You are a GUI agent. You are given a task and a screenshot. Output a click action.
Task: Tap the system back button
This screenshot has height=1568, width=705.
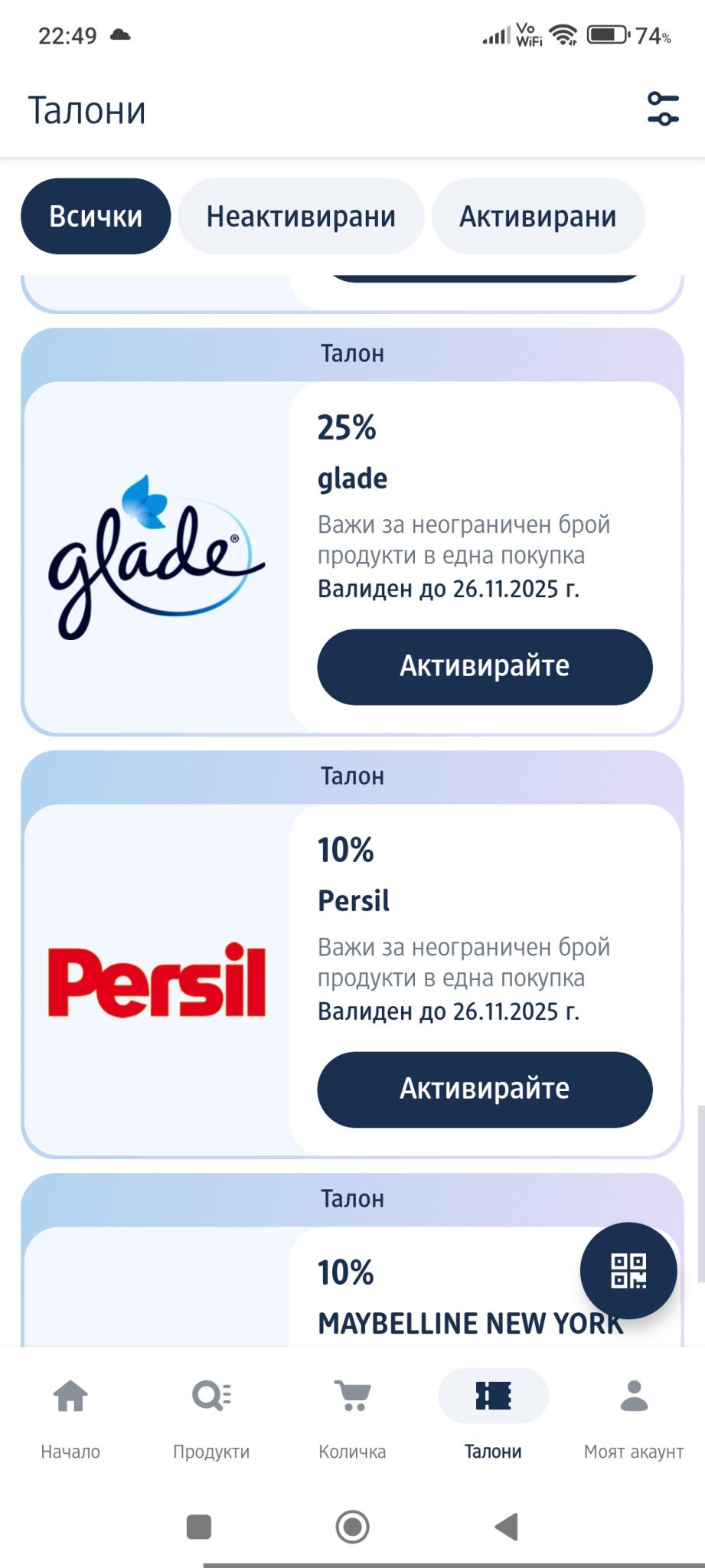[x=507, y=1527]
